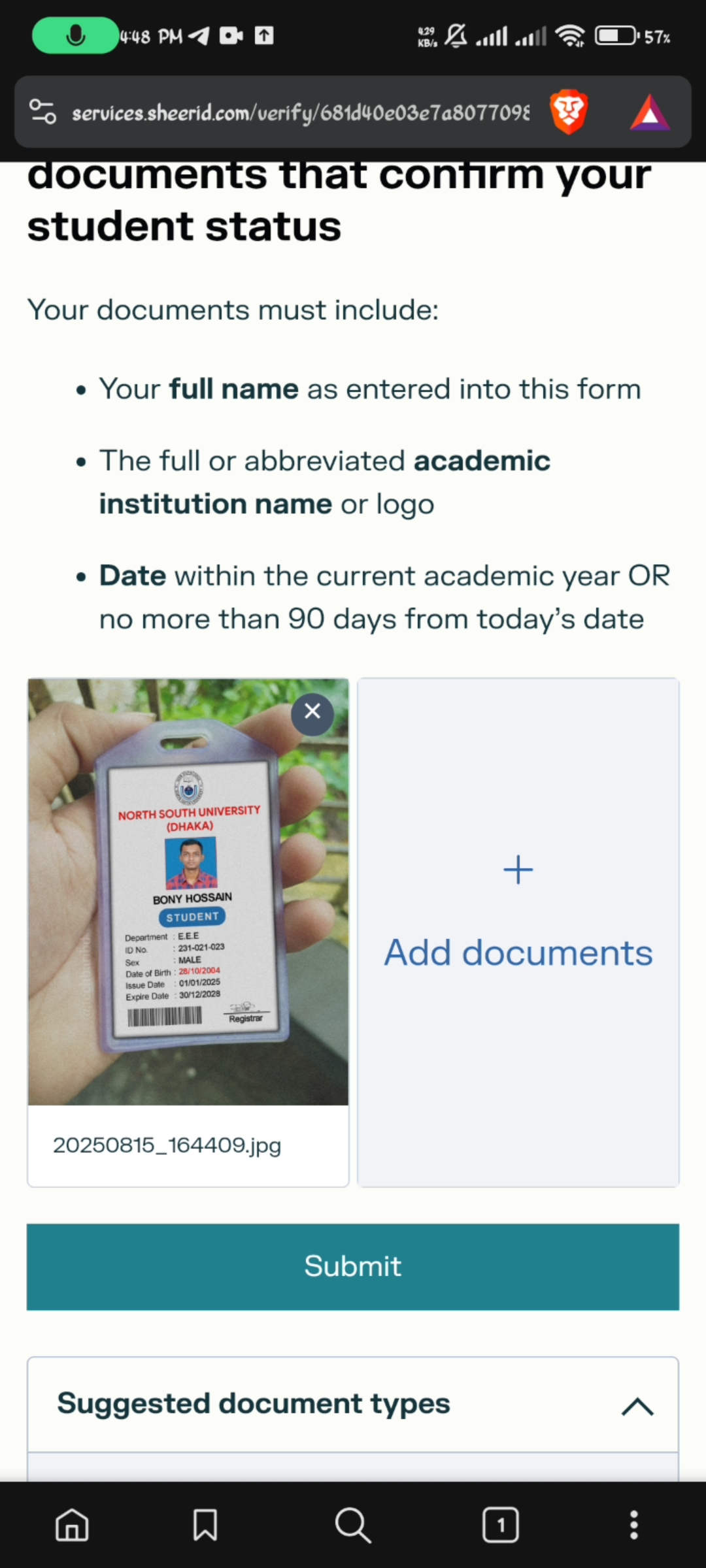
Task: Open the sheerid.com URL address bar
Action: coord(301,112)
